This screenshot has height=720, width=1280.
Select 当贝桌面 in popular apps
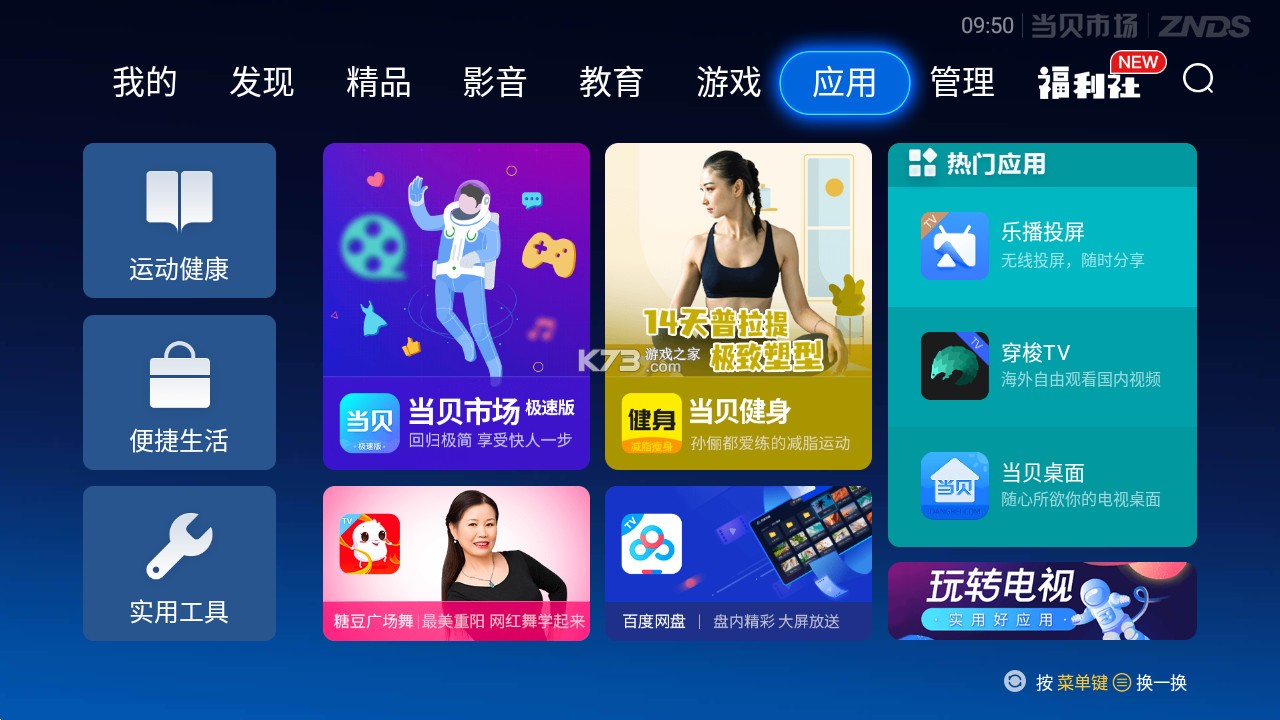pyautogui.click(x=1042, y=486)
